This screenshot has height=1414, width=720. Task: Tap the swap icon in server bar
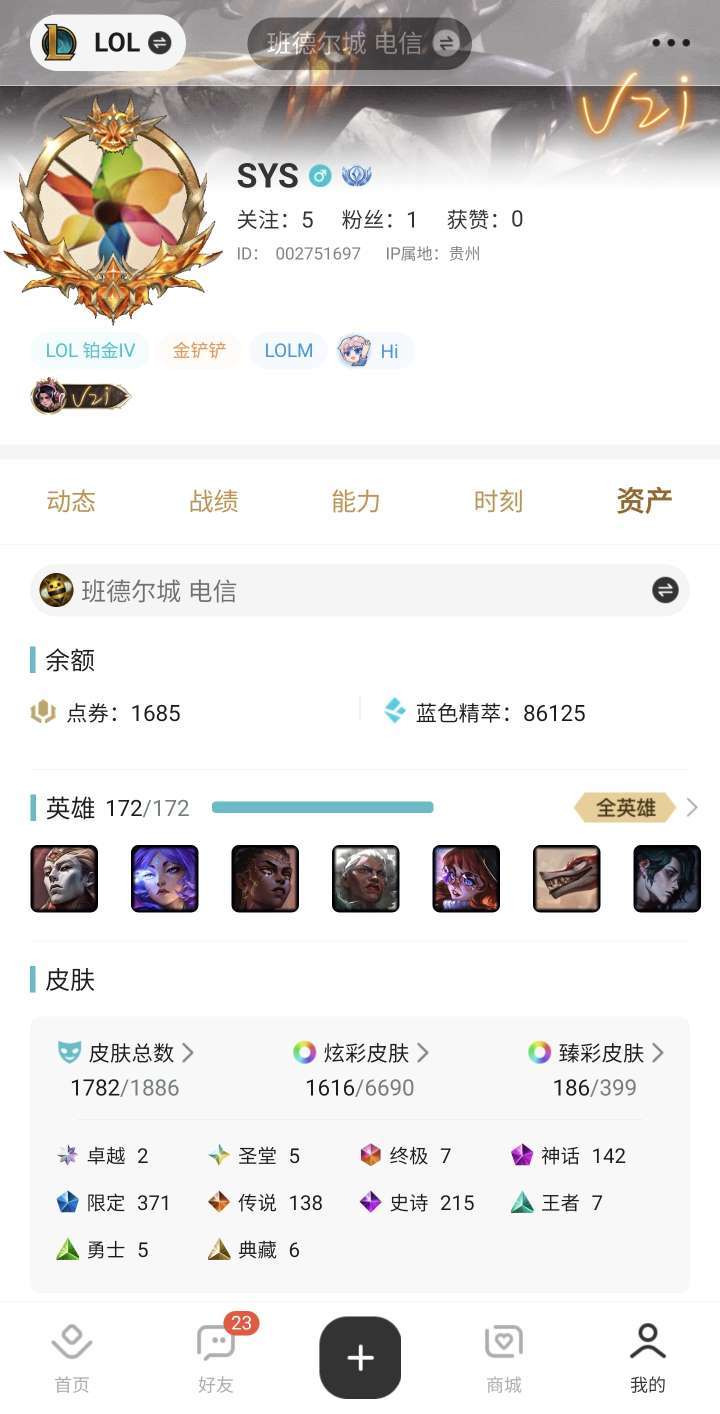tap(665, 590)
